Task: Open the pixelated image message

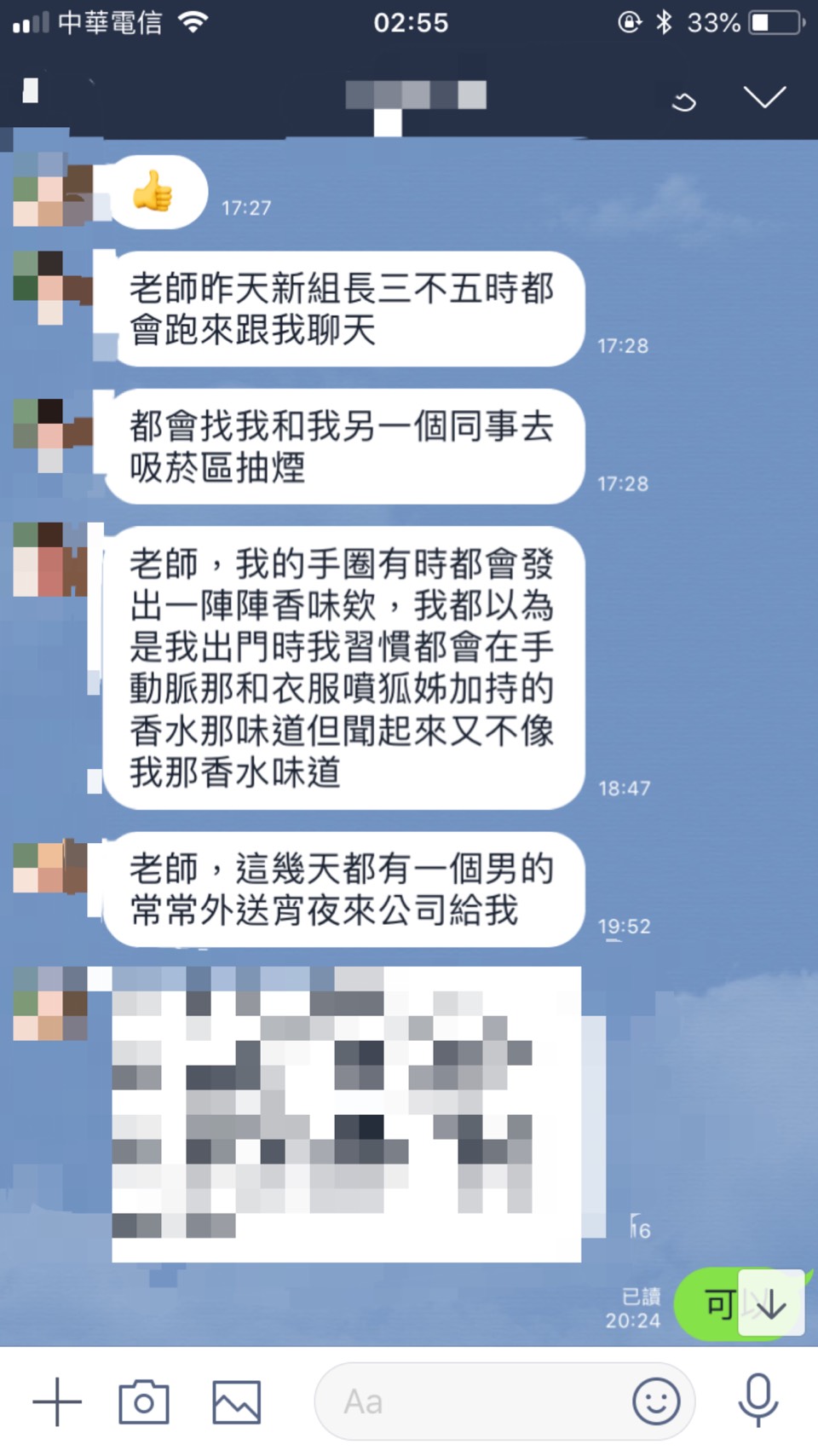Action: tap(346, 1113)
